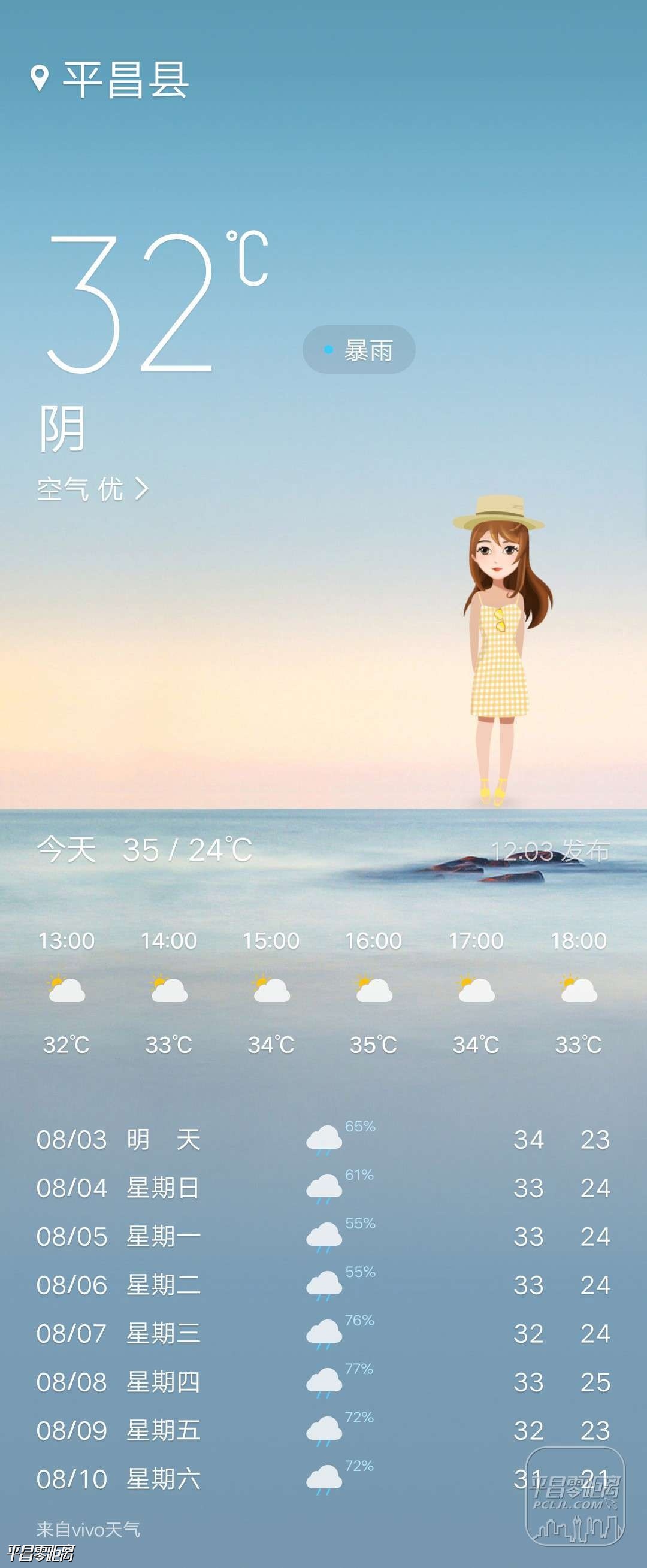This screenshot has width=647, height=1568.
Task: Open forecast for 08/08 星期四
Action: [322, 1382]
